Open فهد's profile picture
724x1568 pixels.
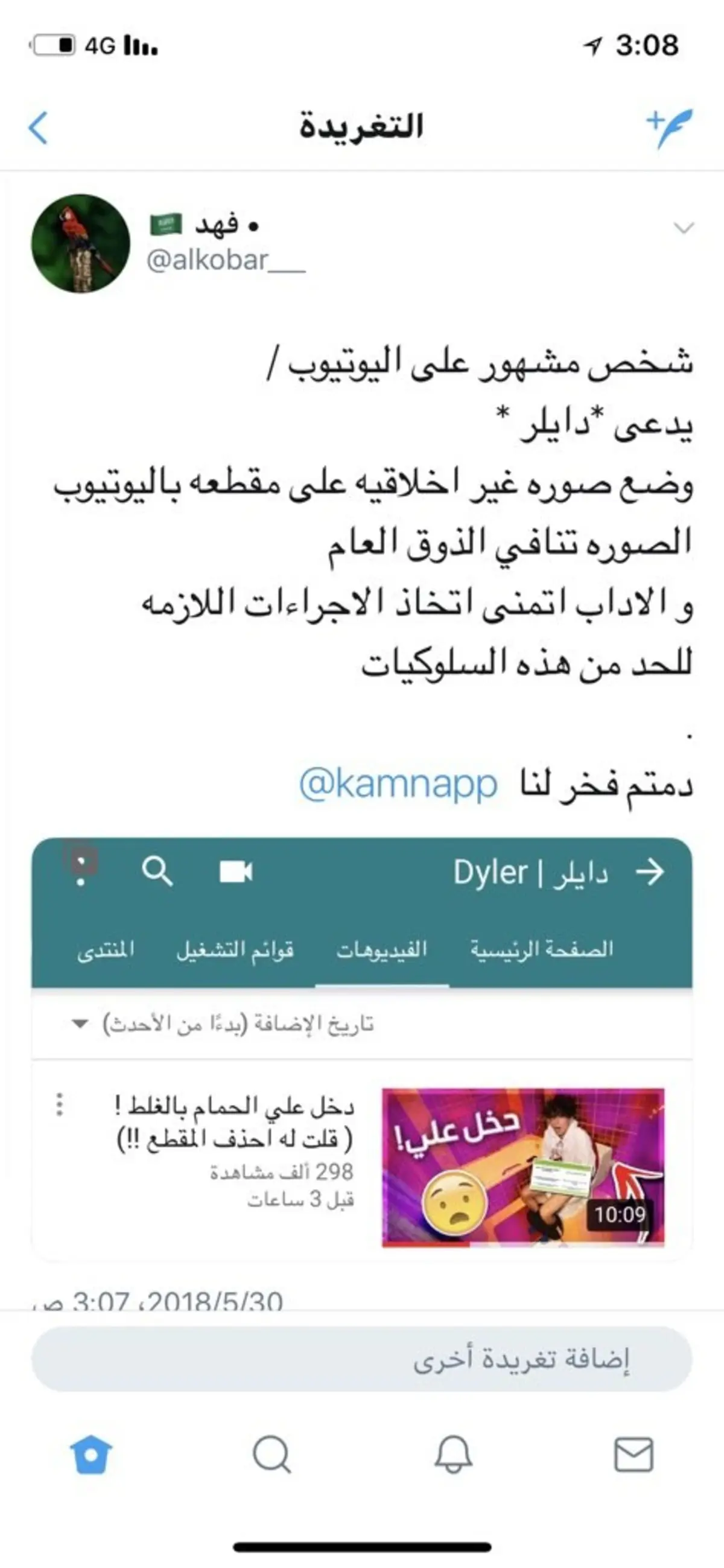tap(81, 243)
